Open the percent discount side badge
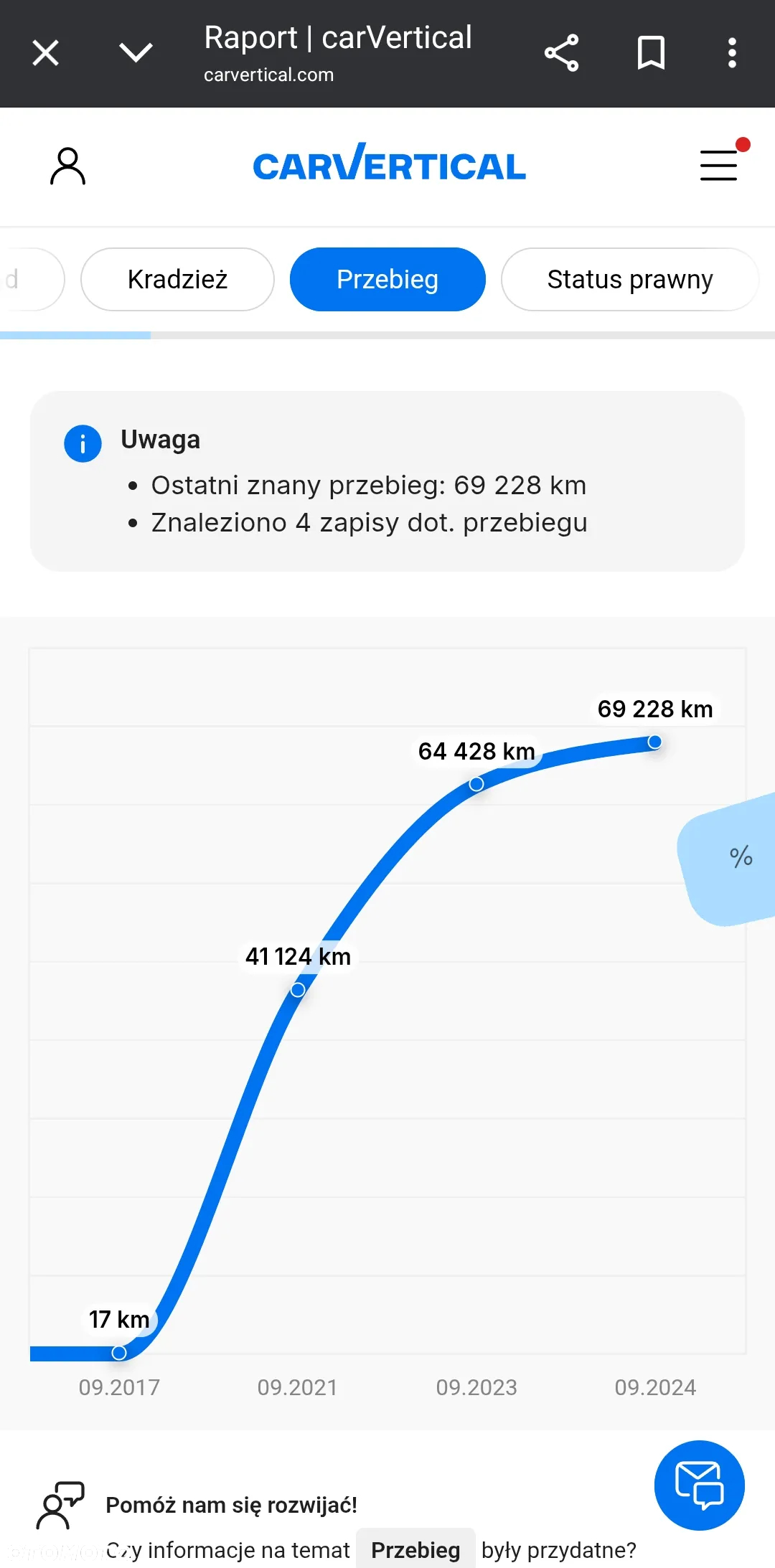 (x=736, y=857)
